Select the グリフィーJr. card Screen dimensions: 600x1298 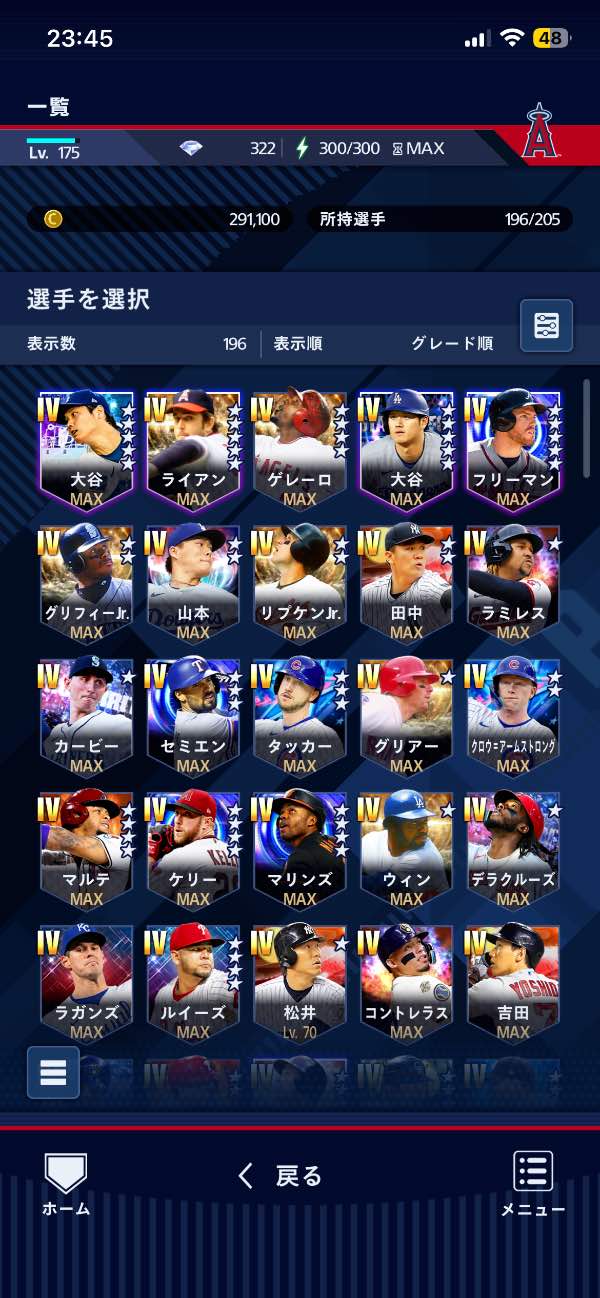[x=86, y=582]
